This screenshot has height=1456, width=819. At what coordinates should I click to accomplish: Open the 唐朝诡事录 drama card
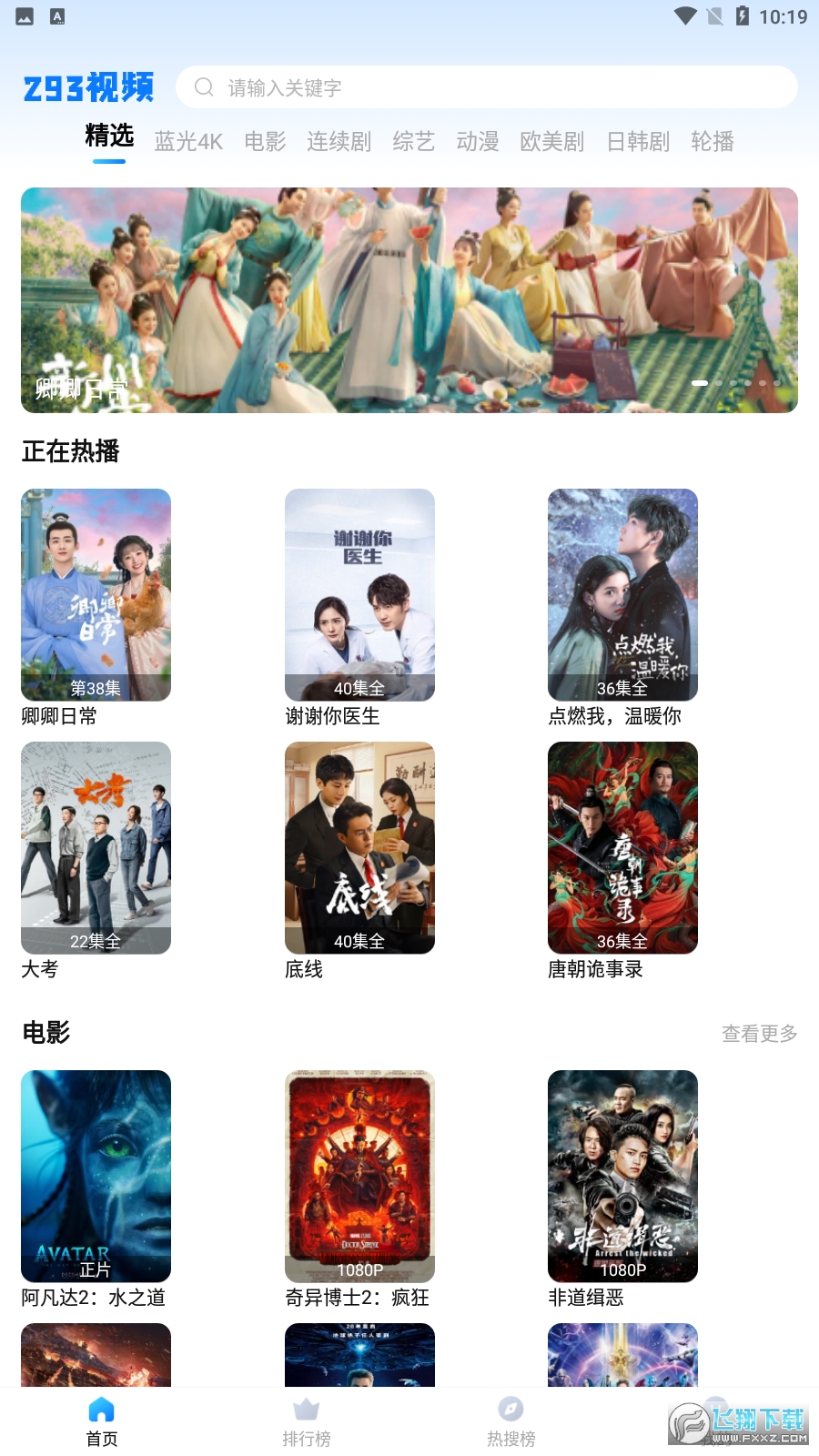[x=622, y=848]
